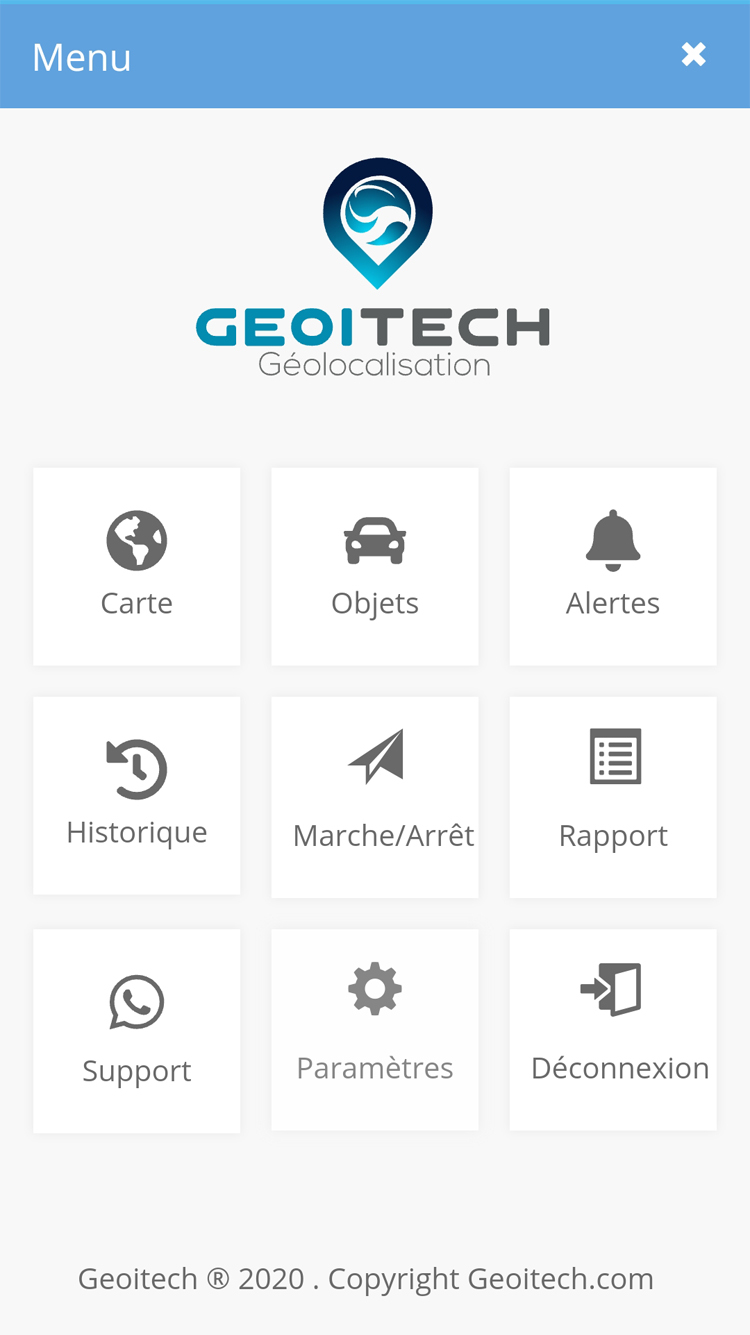This screenshot has height=1335, width=750.
Task: Open the Rapport tile
Action: (x=613, y=797)
